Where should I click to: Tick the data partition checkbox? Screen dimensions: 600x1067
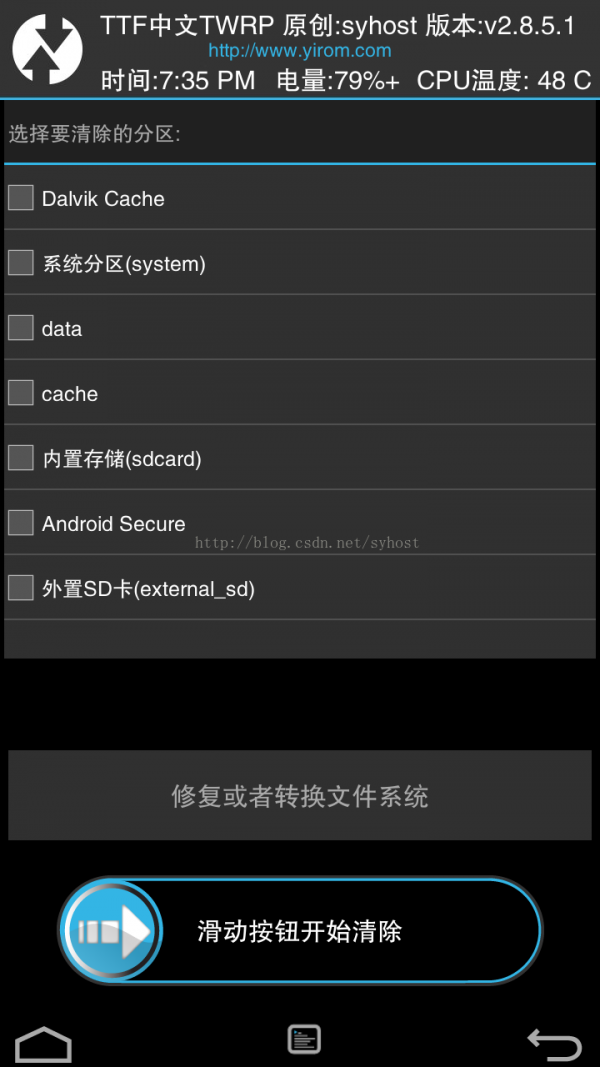click(x=20, y=327)
